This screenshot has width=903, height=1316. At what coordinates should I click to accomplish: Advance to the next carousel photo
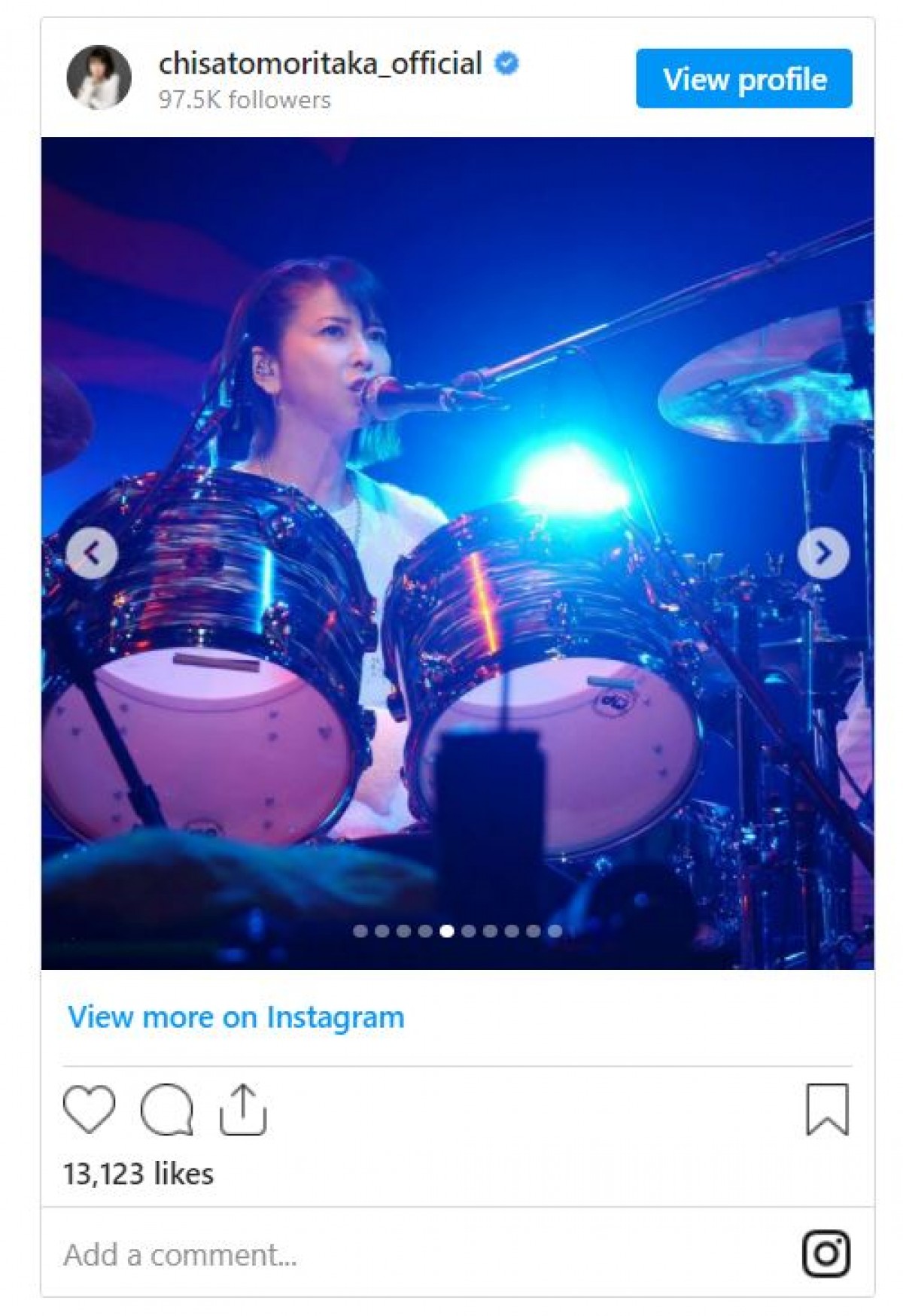823,554
